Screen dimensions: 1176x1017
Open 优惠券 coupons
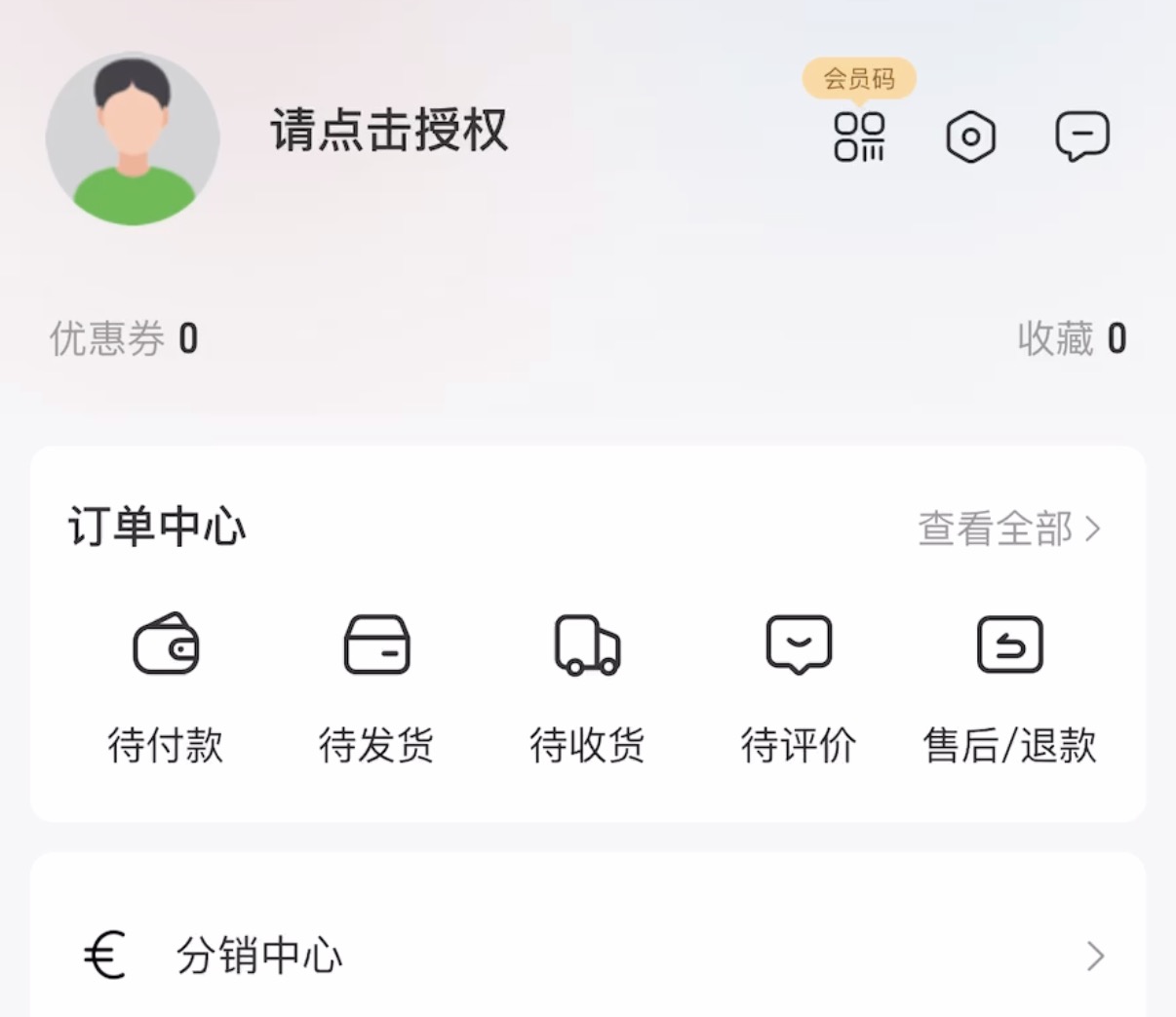tap(124, 339)
